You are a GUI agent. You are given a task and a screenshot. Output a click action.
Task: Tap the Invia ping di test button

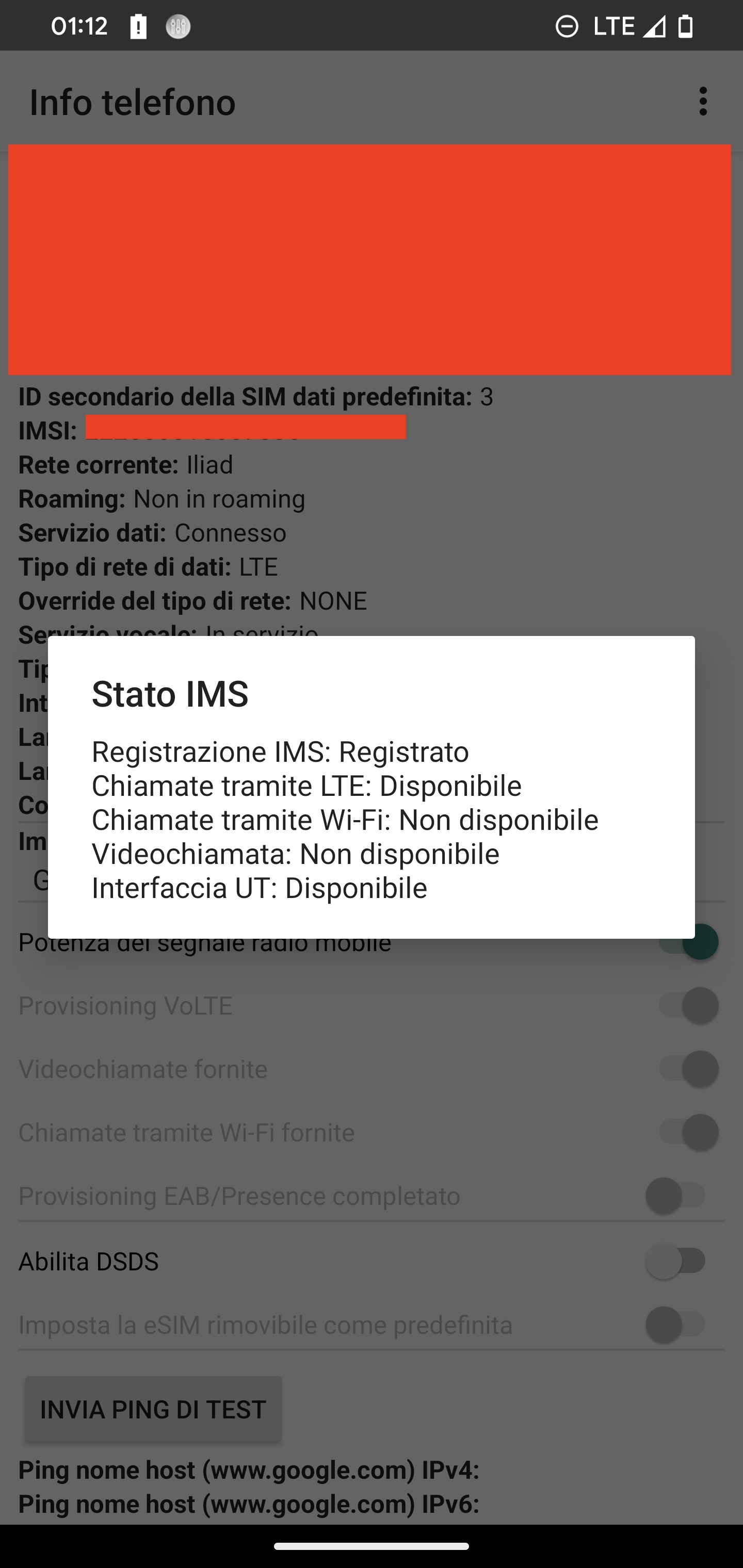153,1410
